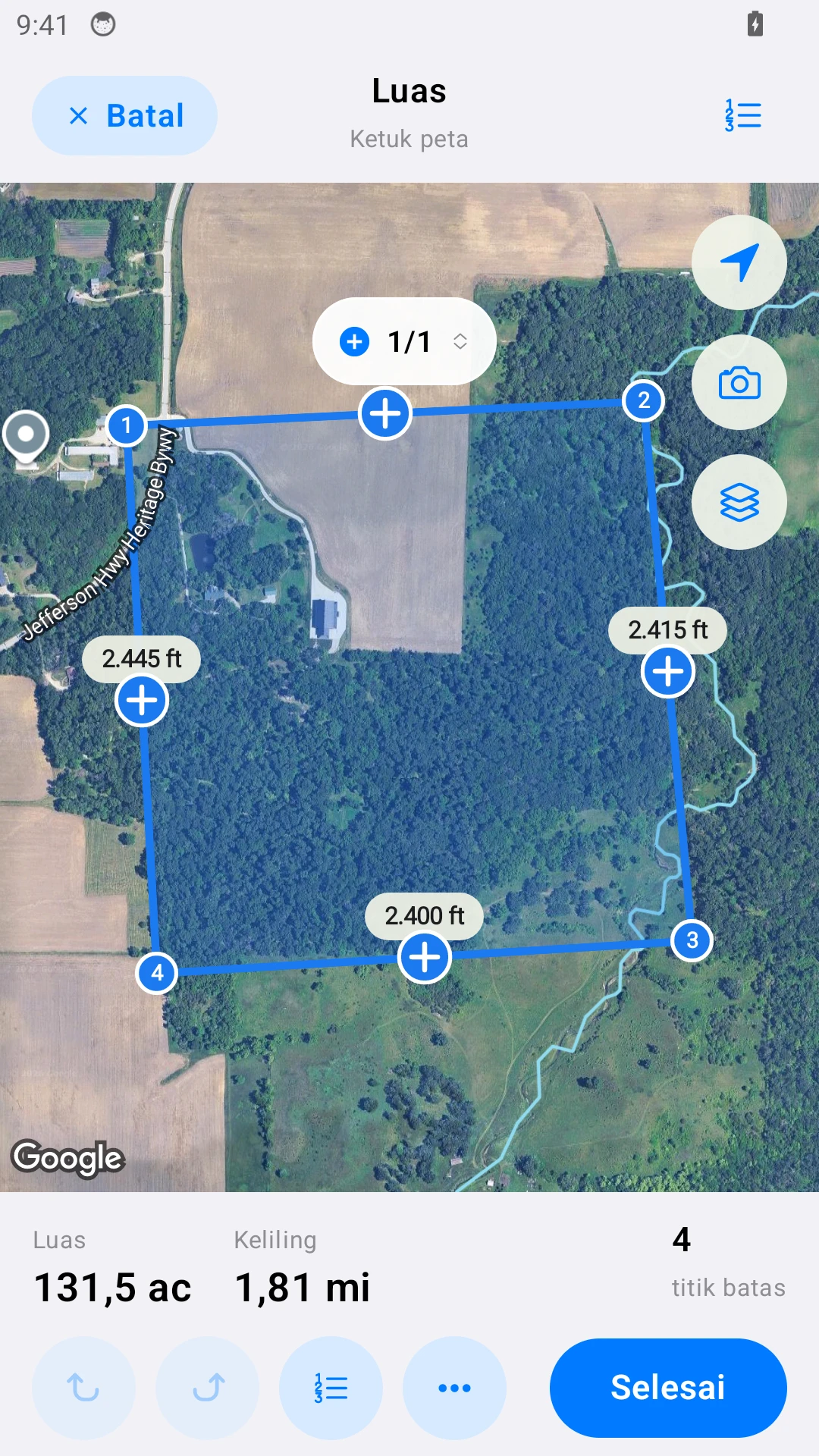Open points list in bottom toolbar
The image size is (819, 1456).
[x=331, y=1388]
